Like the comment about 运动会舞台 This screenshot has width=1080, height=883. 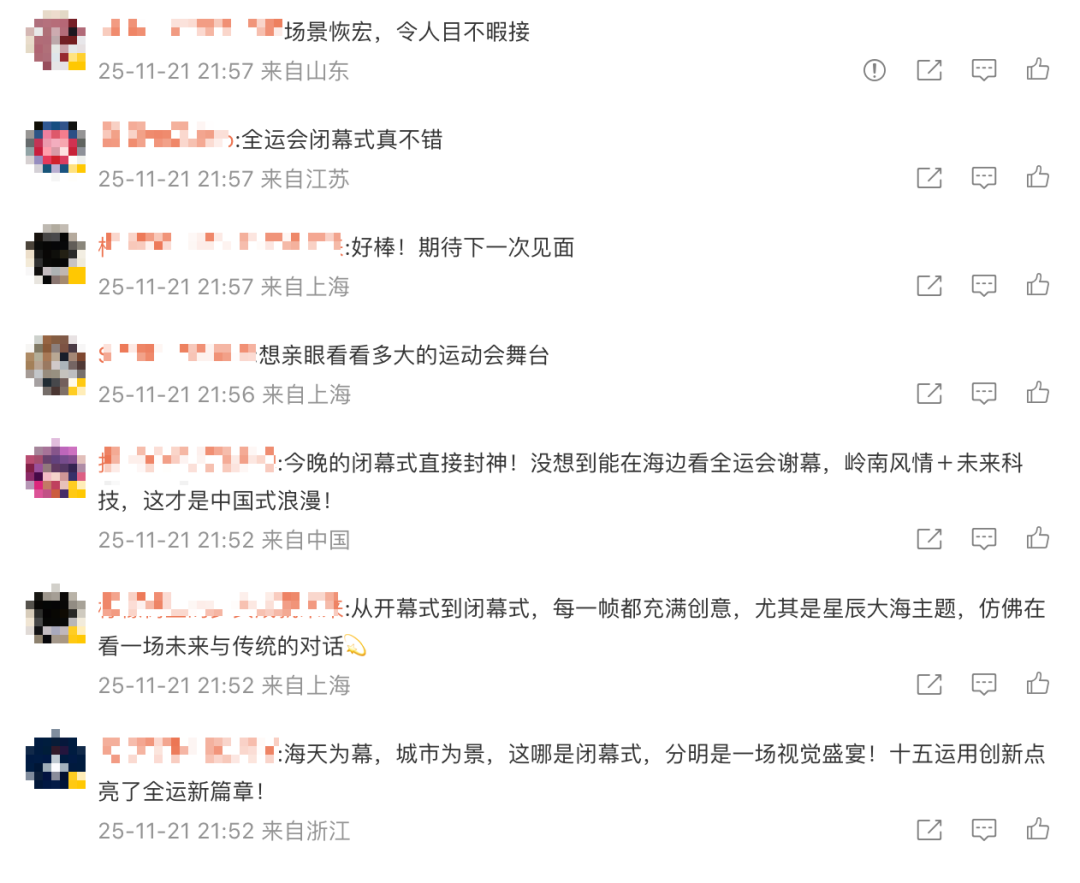coord(1037,394)
